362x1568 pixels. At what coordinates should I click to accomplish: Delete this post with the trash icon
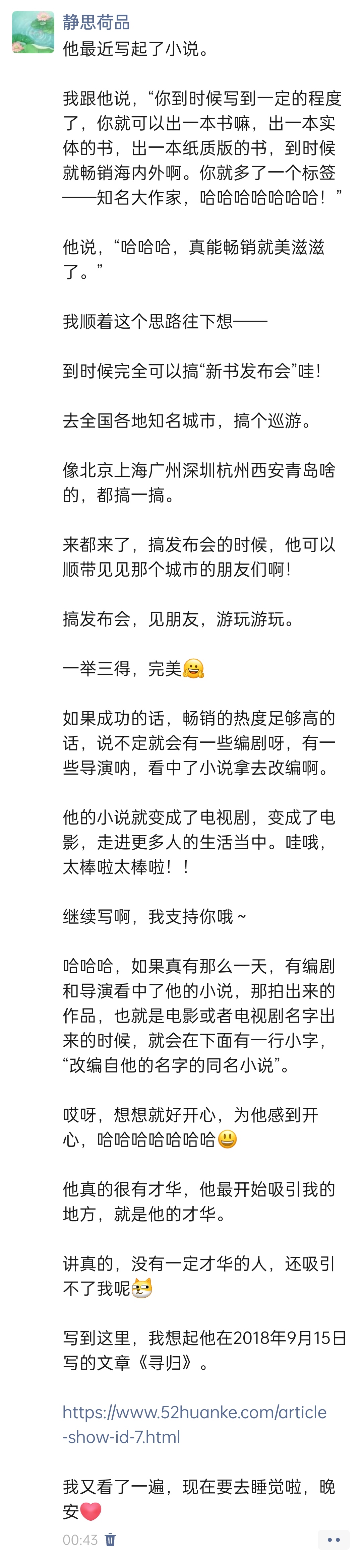110,1540
